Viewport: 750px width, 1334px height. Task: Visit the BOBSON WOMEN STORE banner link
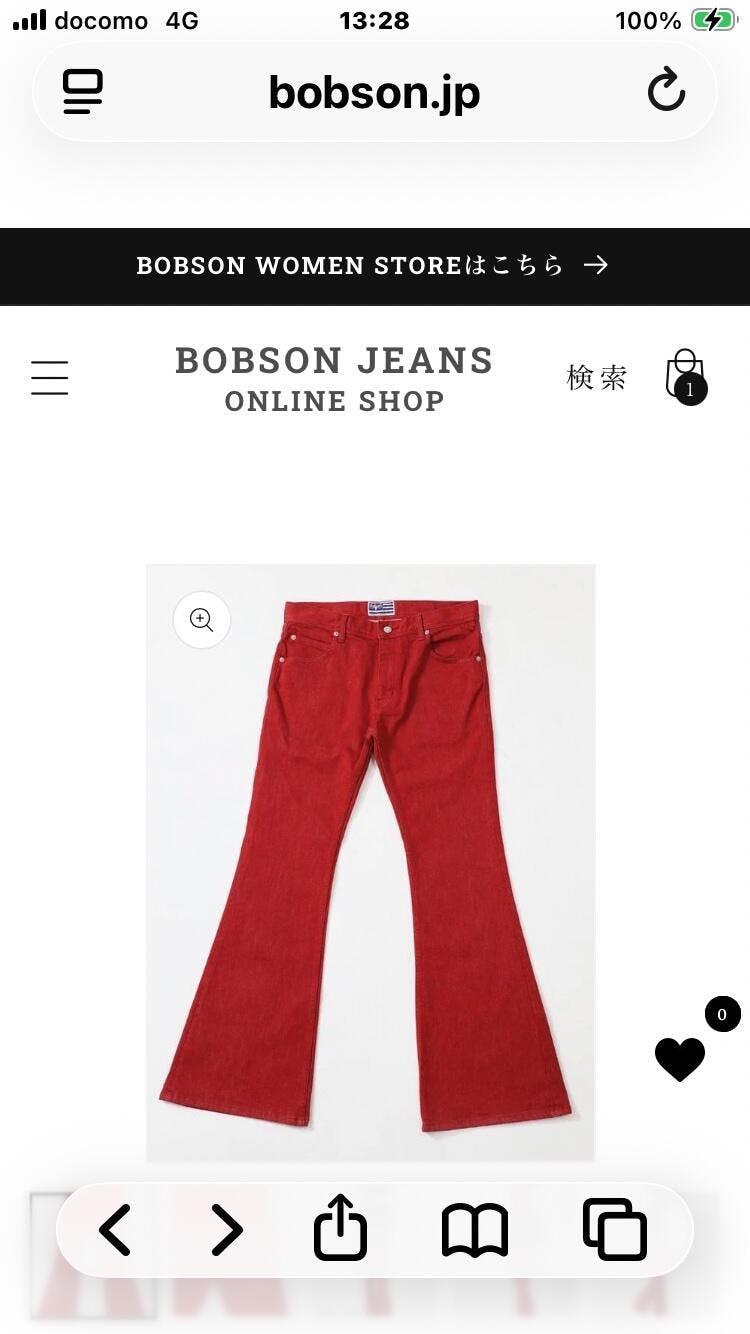point(374,265)
